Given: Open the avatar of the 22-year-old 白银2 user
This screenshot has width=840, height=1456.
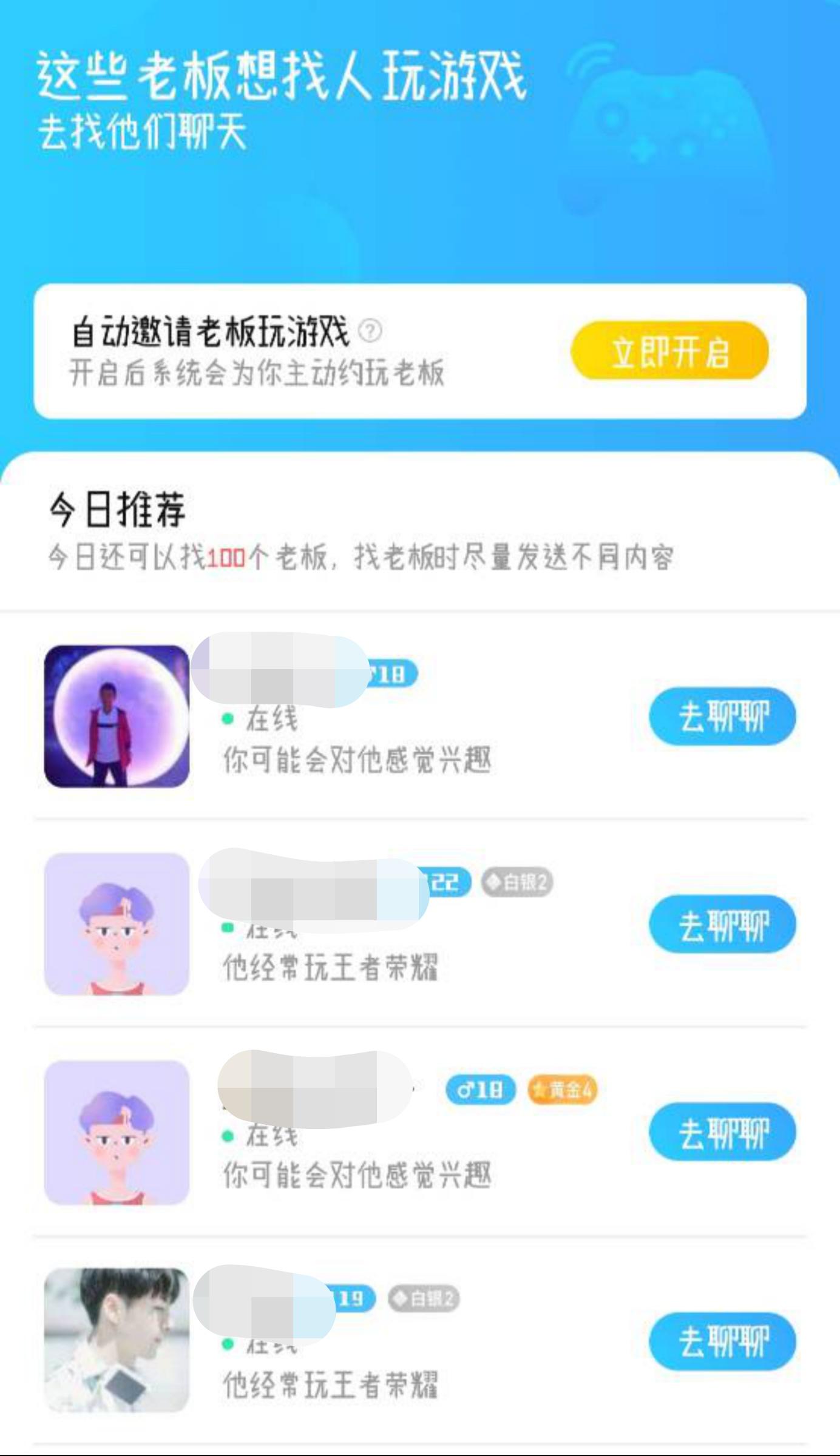Looking at the screenshot, I should (x=117, y=925).
